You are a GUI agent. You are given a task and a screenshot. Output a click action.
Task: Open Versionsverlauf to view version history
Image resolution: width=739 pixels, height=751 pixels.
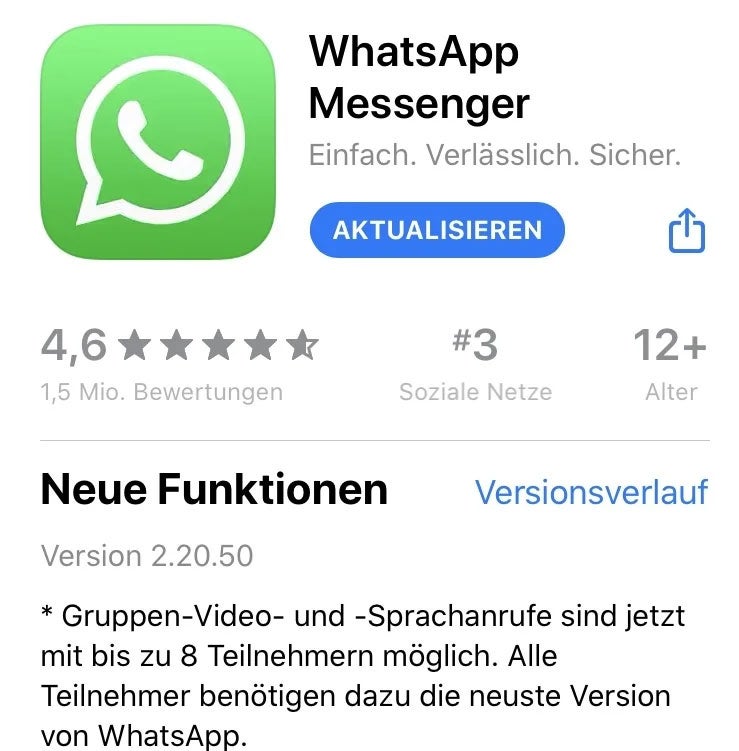(592, 490)
